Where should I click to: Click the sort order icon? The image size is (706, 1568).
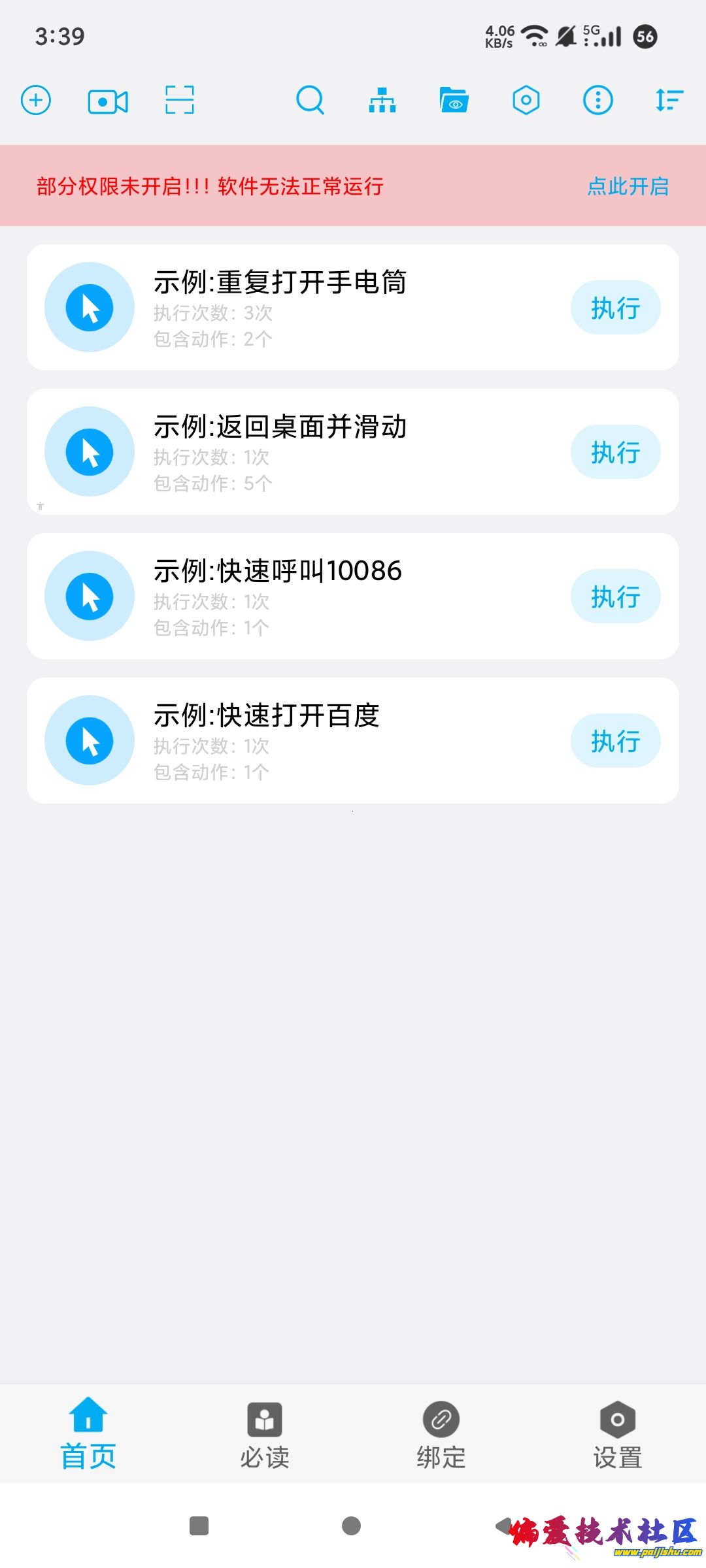click(x=669, y=101)
